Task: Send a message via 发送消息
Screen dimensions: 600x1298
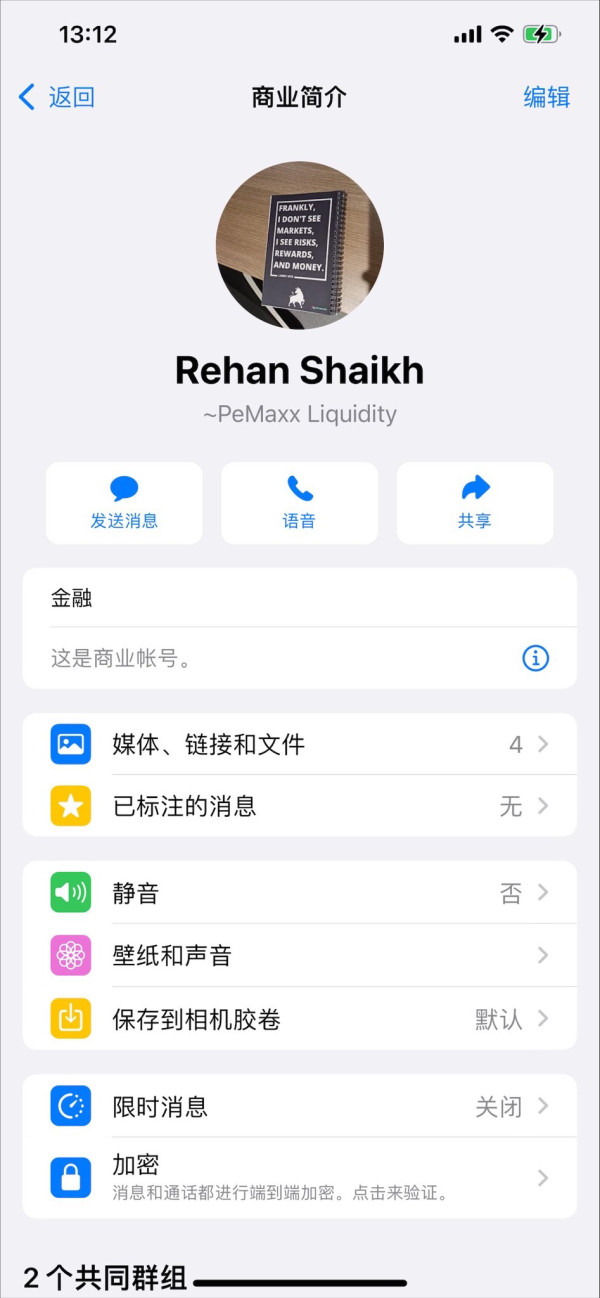Action: point(124,503)
